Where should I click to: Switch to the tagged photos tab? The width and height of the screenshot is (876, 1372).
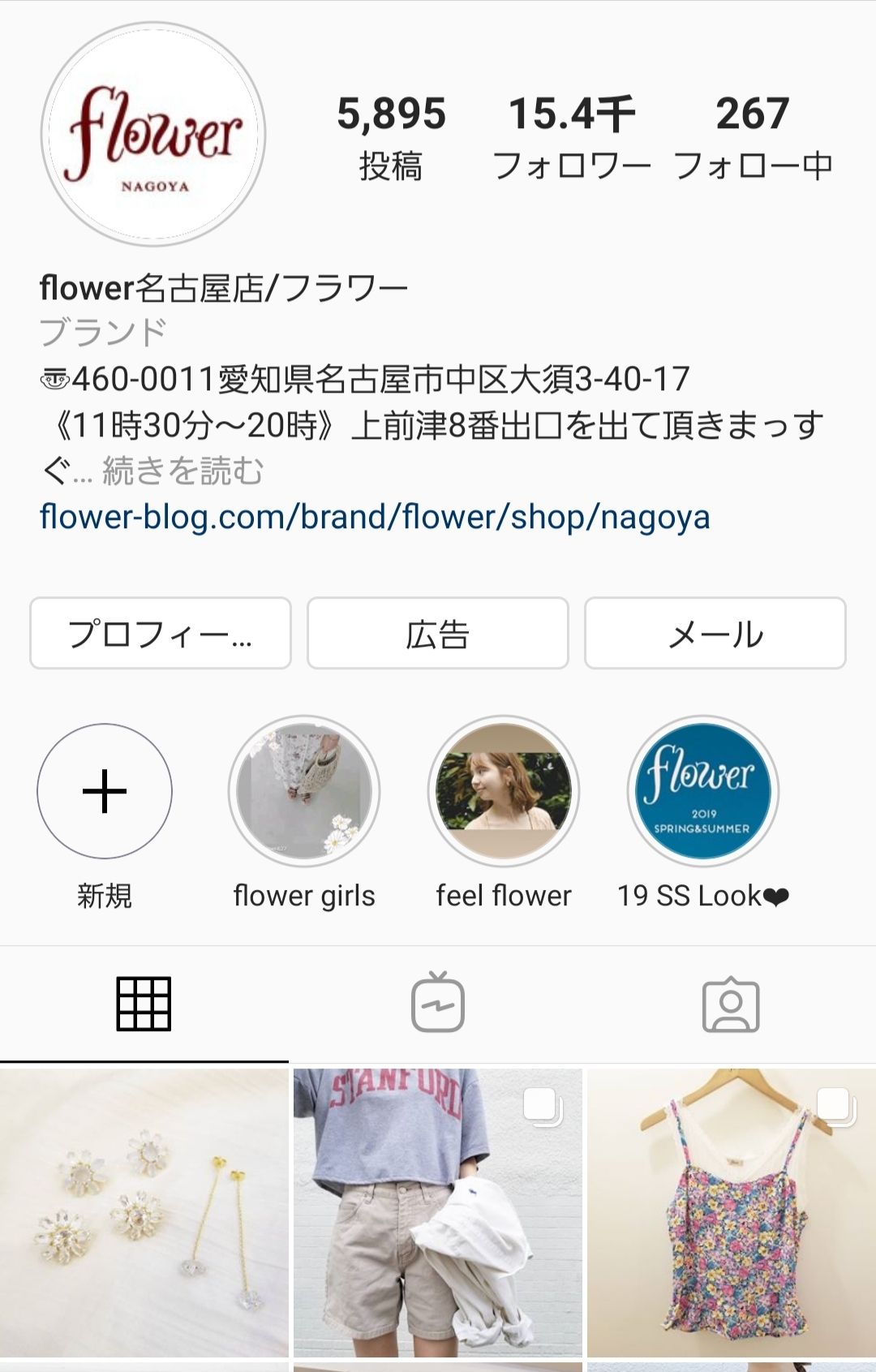click(x=731, y=1004)
